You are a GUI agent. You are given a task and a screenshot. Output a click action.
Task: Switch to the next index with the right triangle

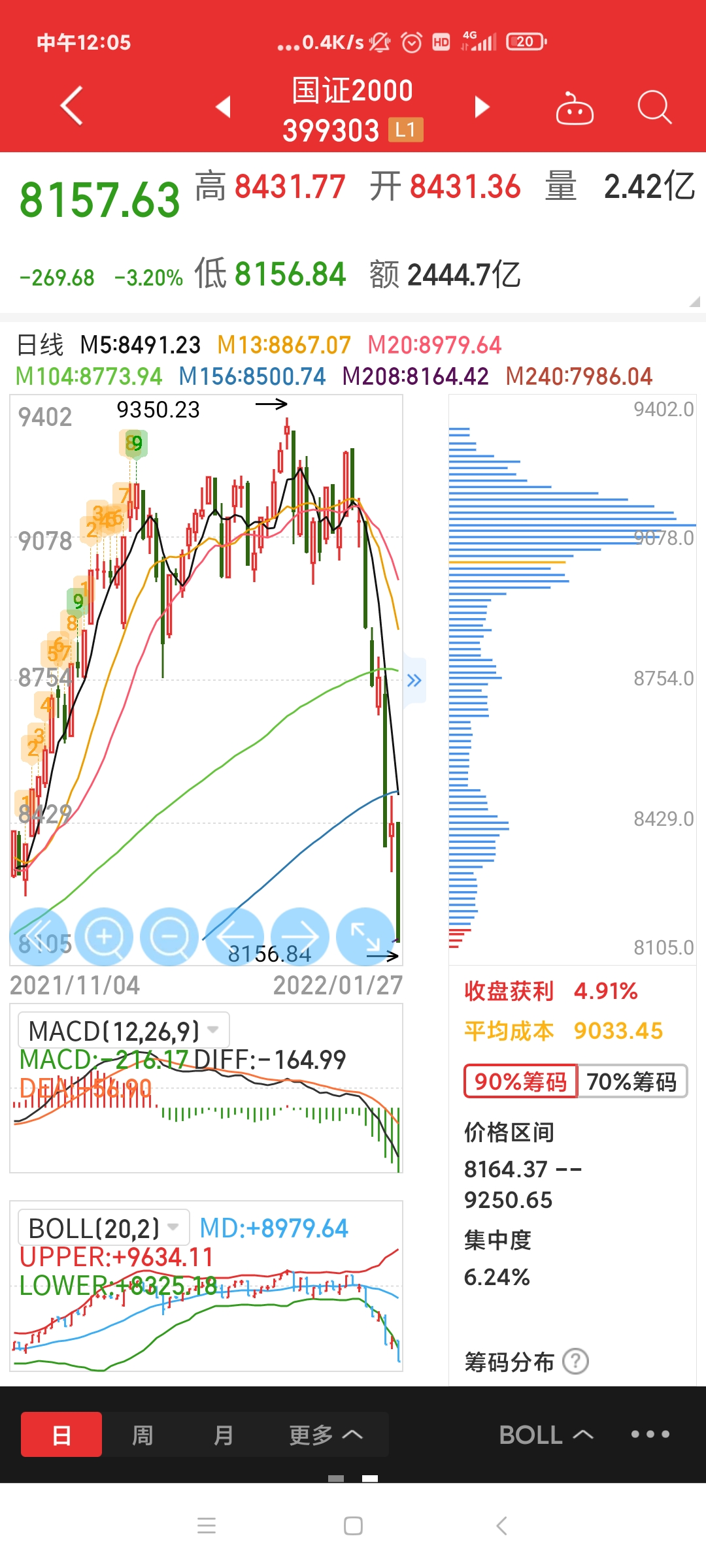click(x=482, y=106)
